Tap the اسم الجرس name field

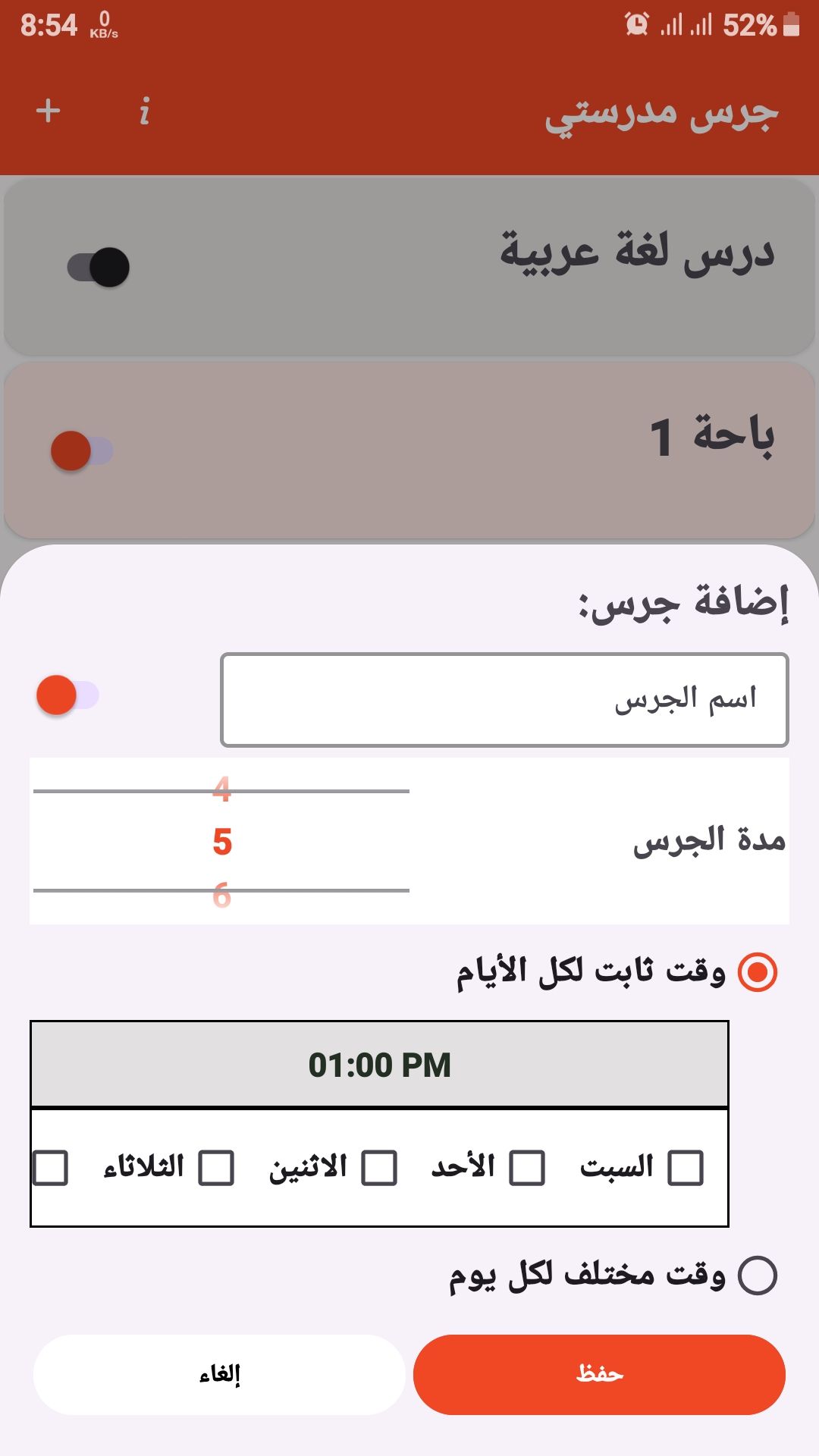[504, 699]
